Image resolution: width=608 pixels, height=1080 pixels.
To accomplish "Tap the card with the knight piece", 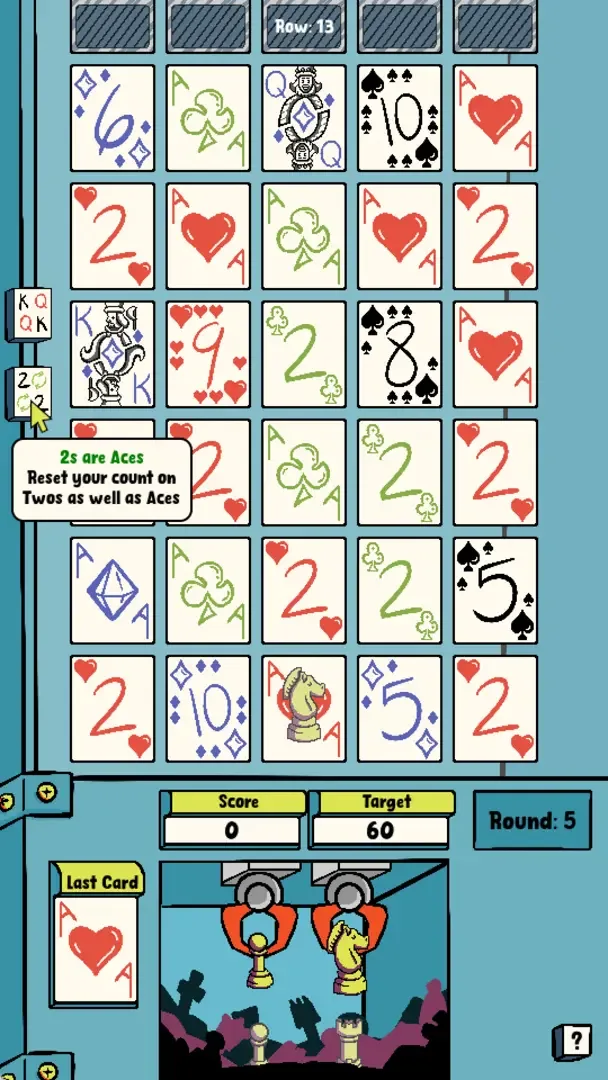I will click(304, 708).
